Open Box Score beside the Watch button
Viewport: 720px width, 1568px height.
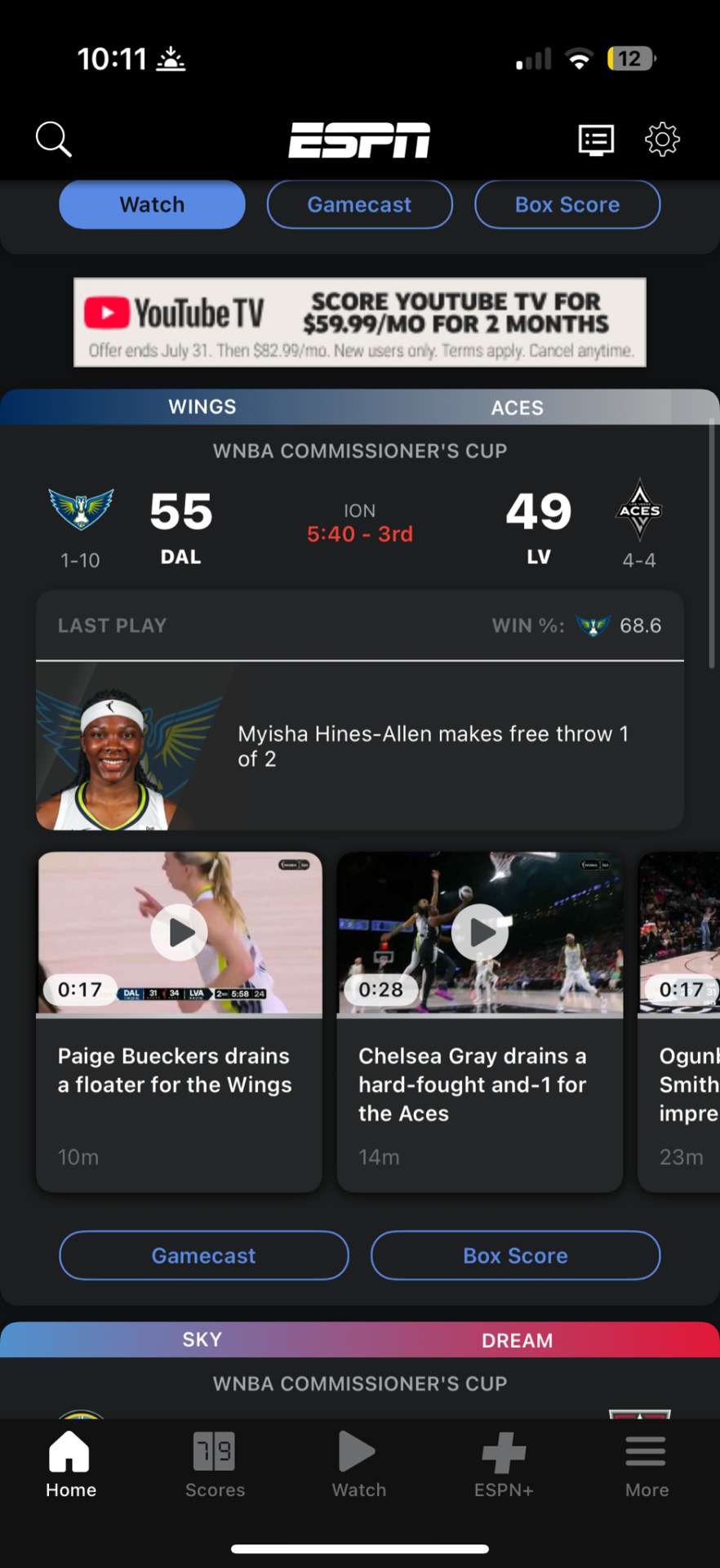567,204
